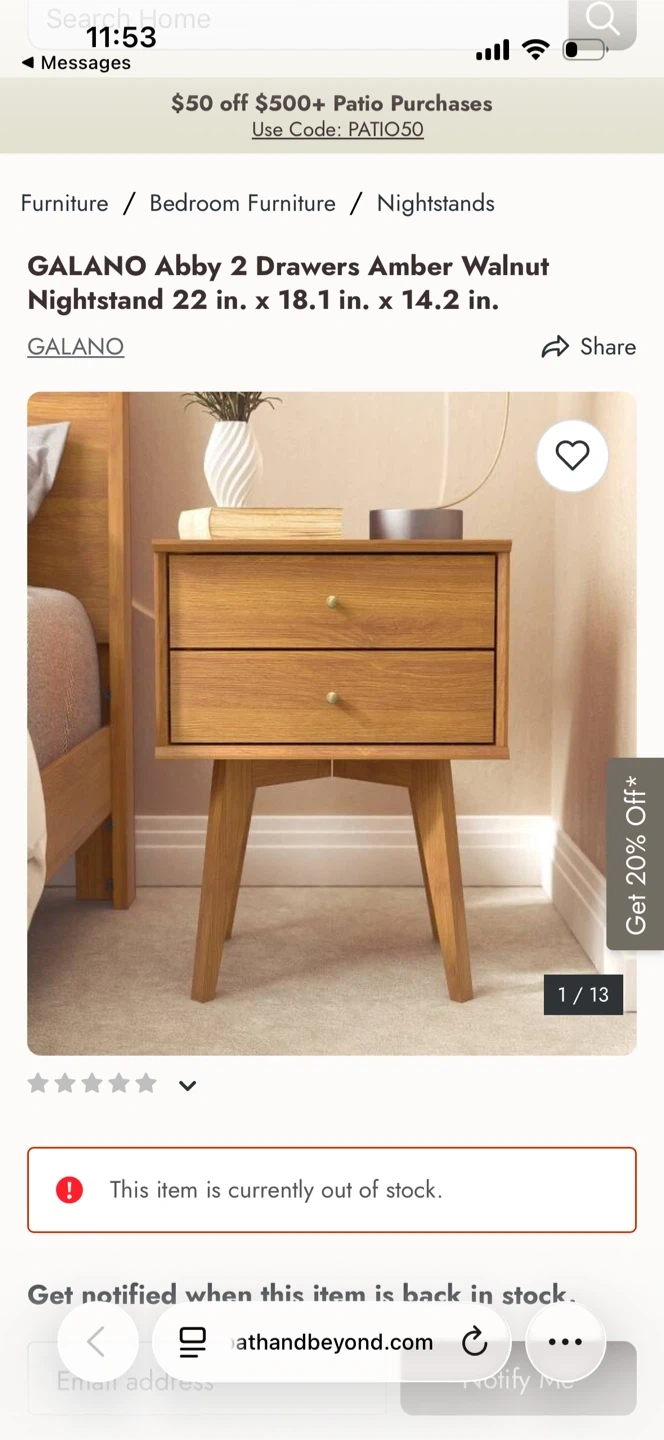Screen dimensions: 664x1440
Task: Go to the Furniture category
Action: click(x=64, y=203)
